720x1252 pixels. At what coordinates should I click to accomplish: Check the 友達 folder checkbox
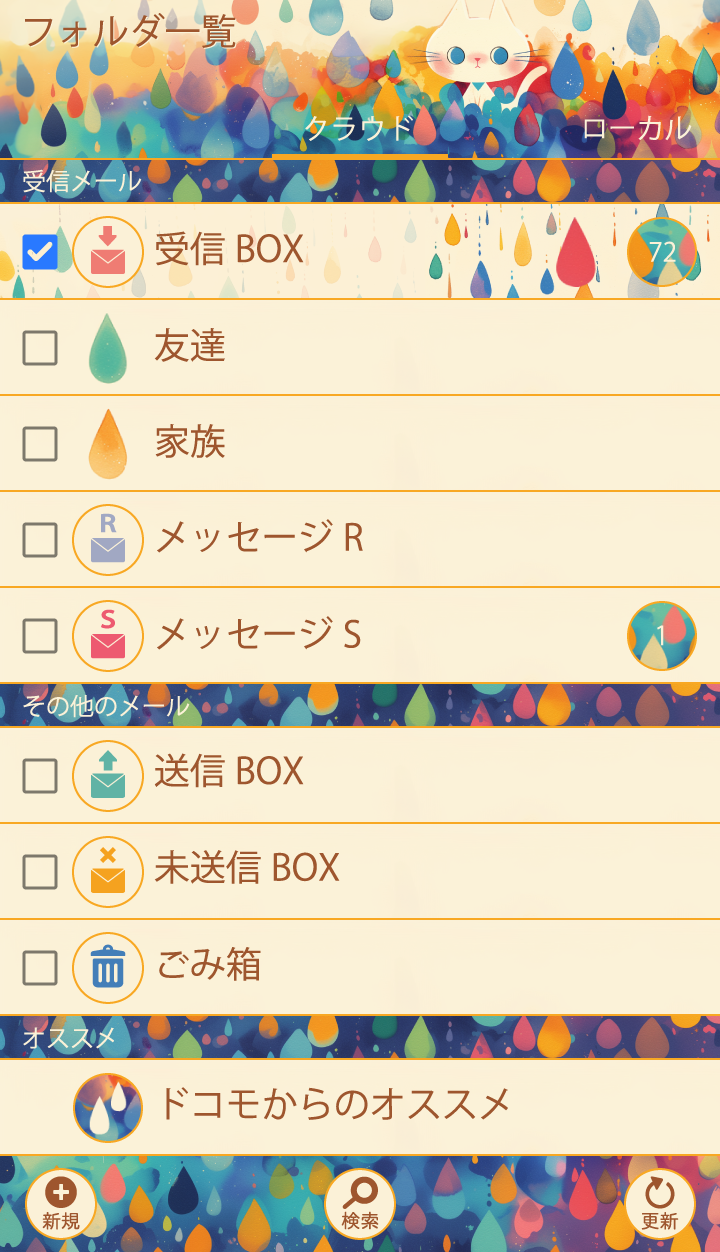[x=40, y=348]
